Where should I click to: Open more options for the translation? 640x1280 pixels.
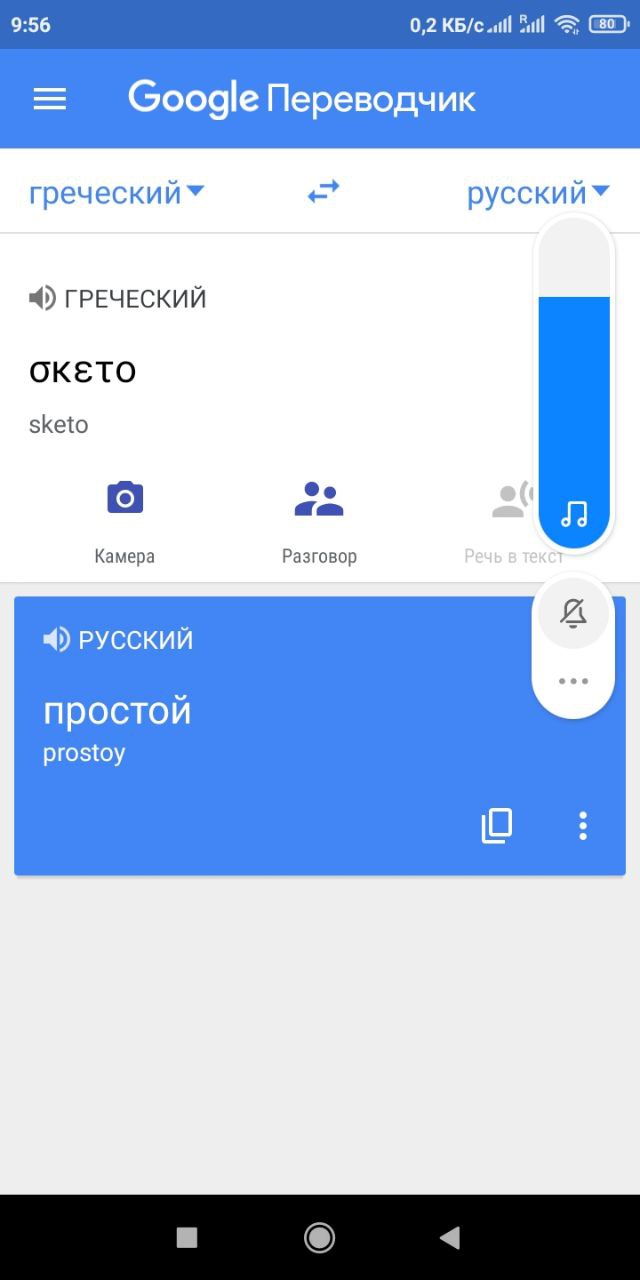583,826
